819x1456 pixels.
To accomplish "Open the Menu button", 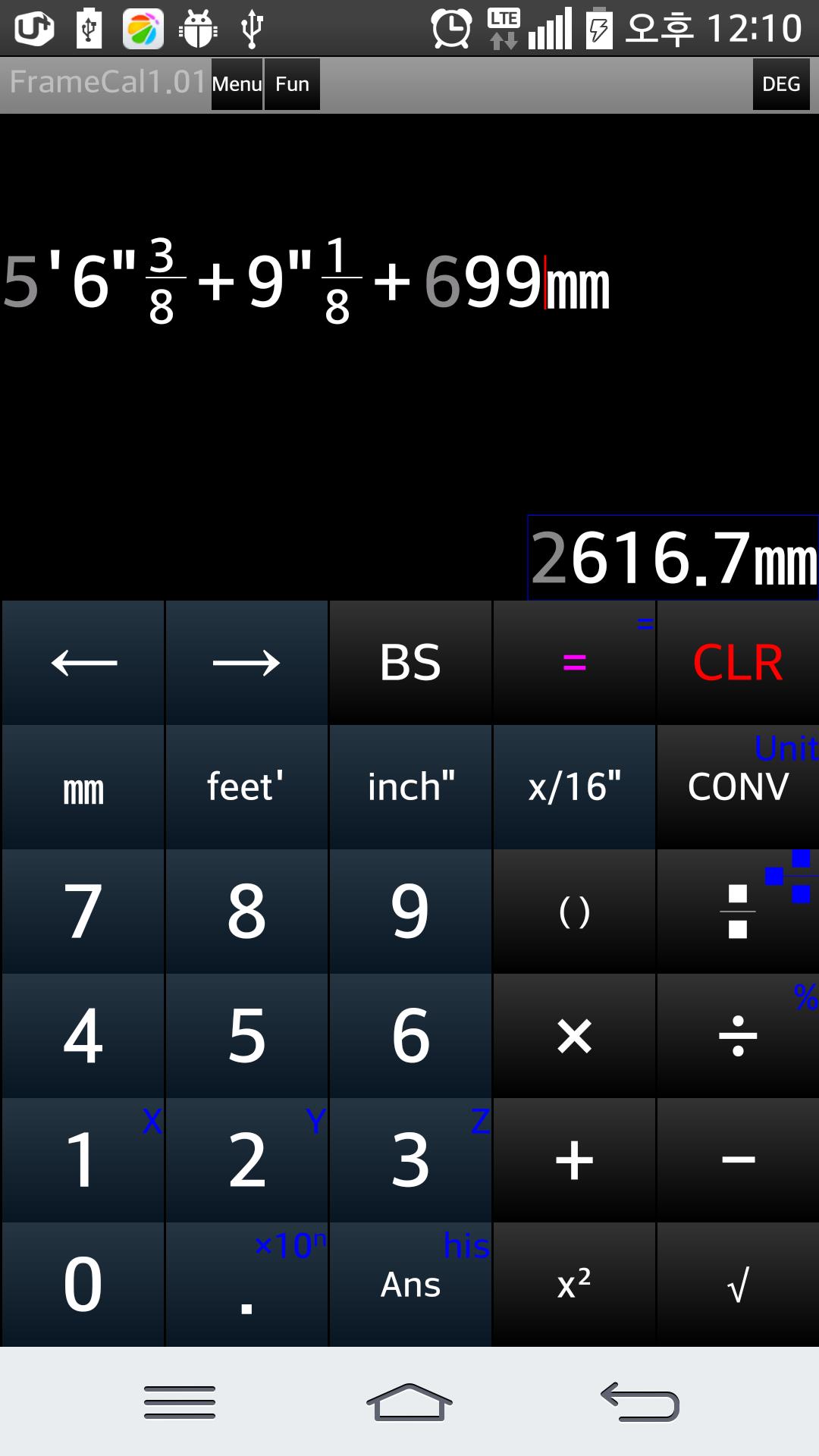I will [237, 84].
